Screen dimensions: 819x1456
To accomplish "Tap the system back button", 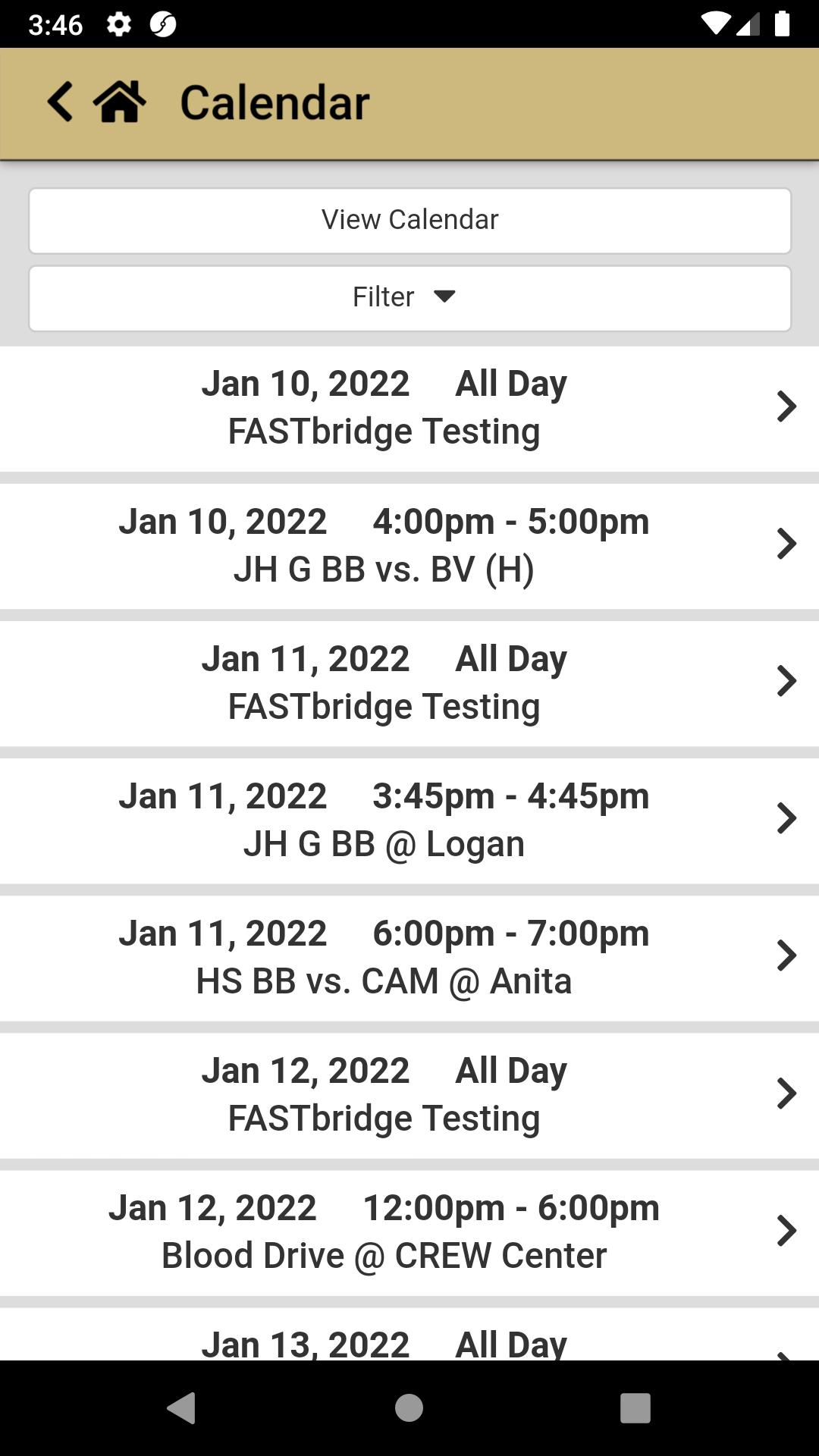I will [x=182, y=1408].
